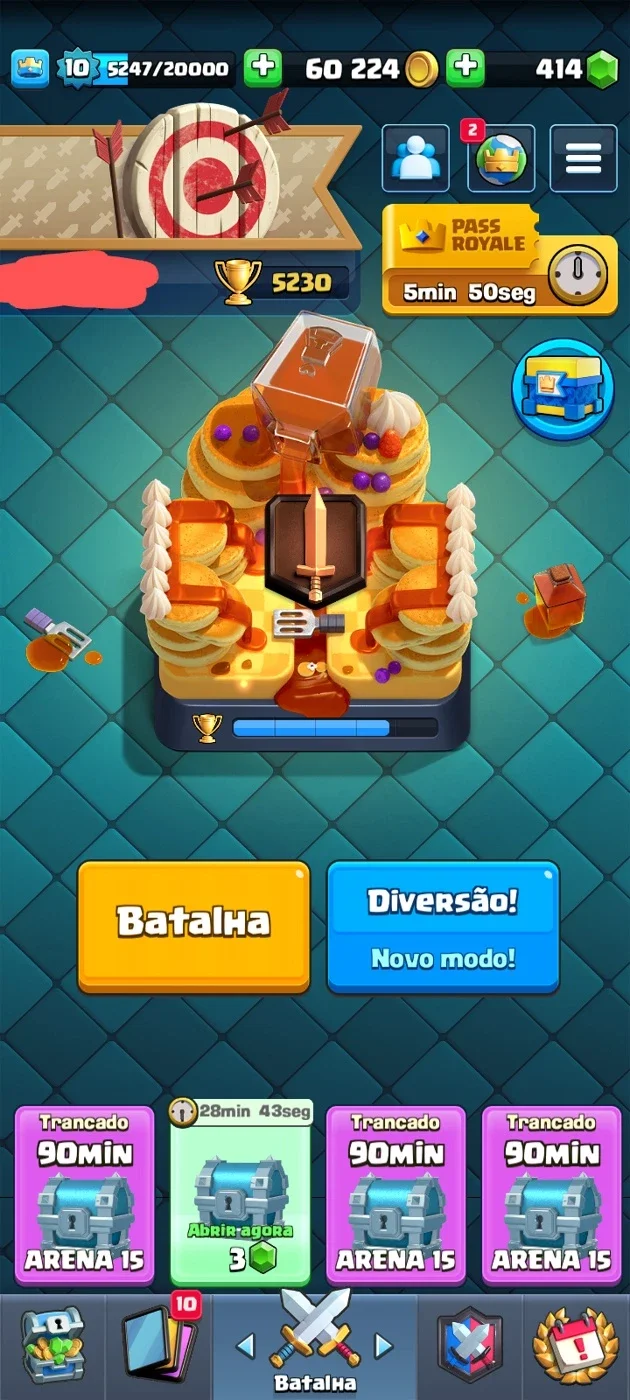
Task: Open the hamburger menu
Action: coord(583,158)
